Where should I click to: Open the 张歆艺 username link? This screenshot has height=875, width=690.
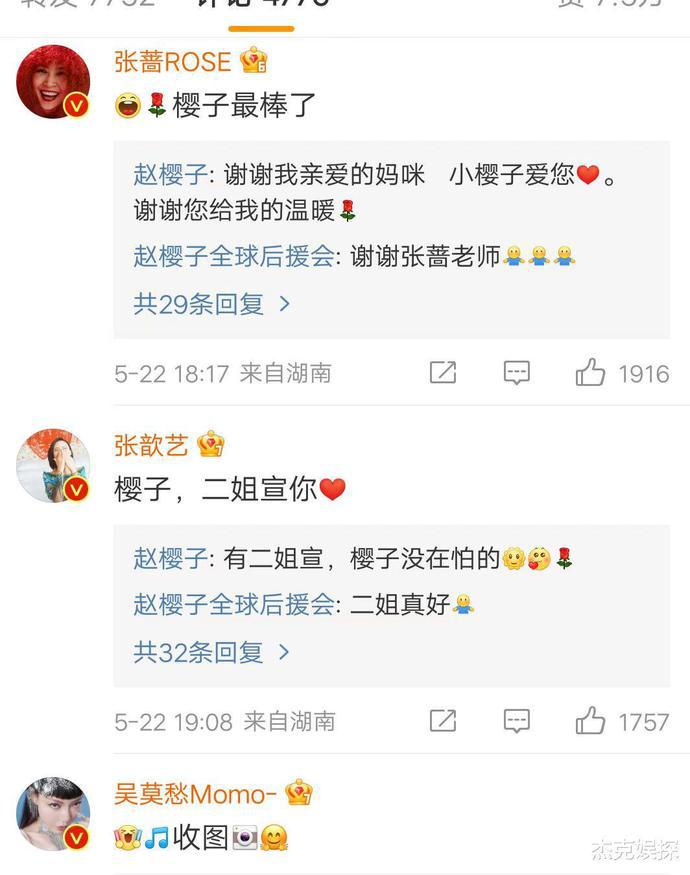153,444
